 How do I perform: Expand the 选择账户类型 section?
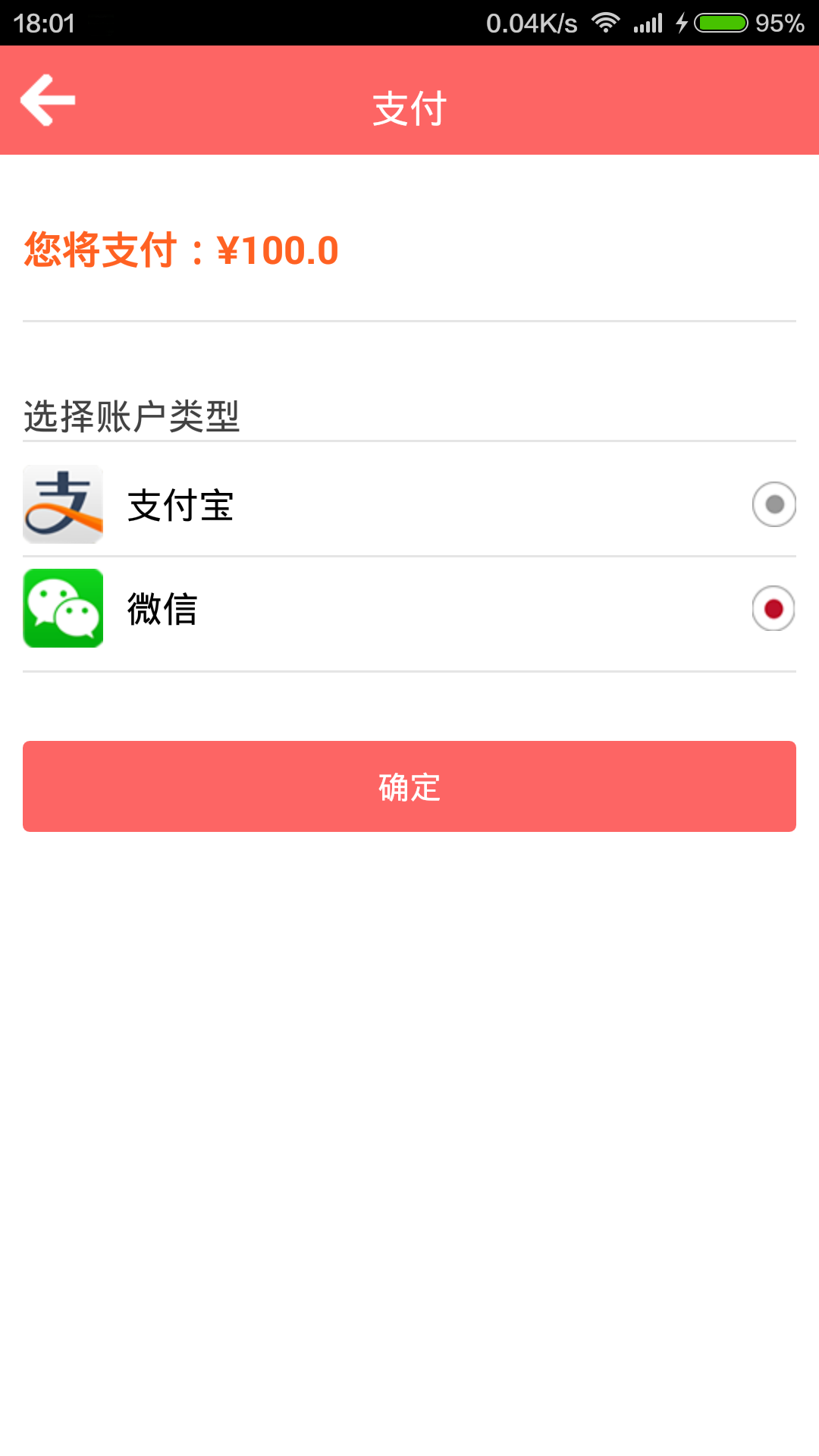point(132,412)
